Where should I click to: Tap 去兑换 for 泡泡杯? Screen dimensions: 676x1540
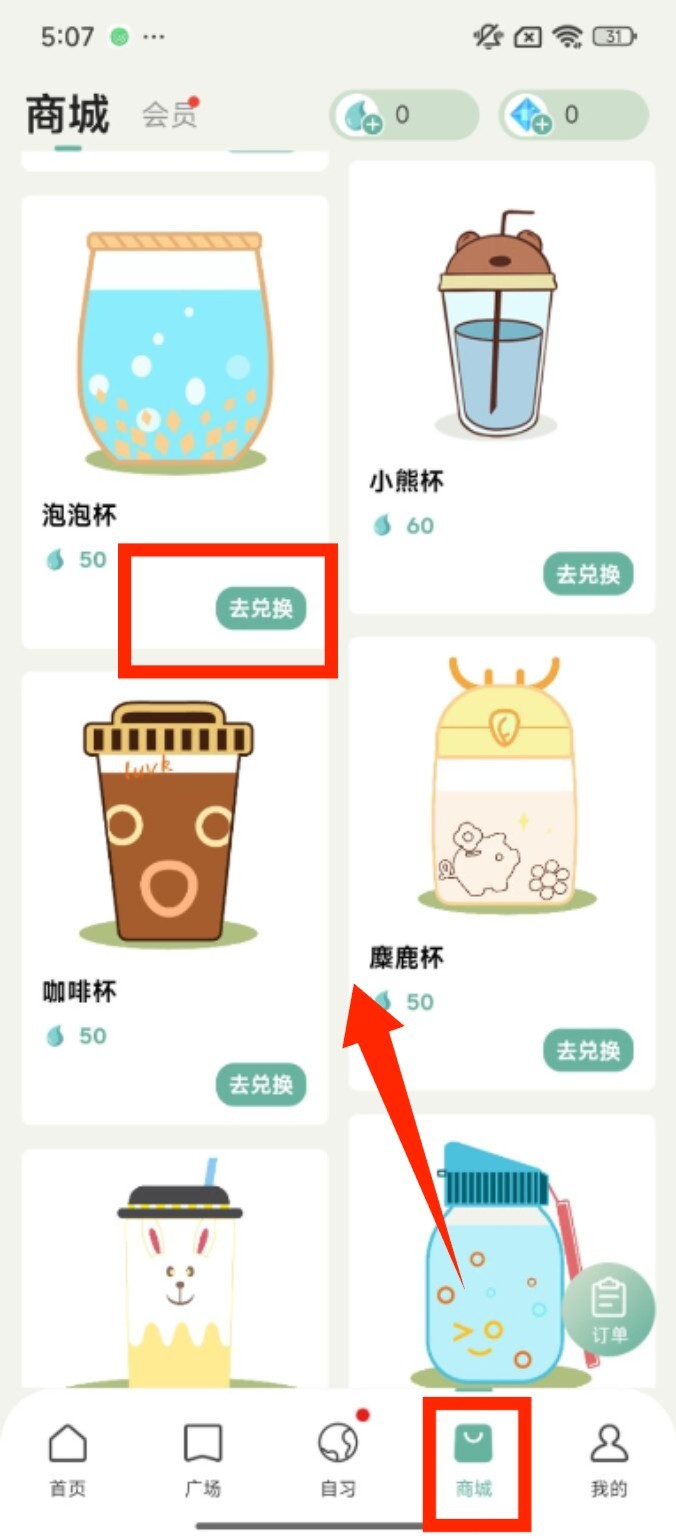tap(261, 608)
